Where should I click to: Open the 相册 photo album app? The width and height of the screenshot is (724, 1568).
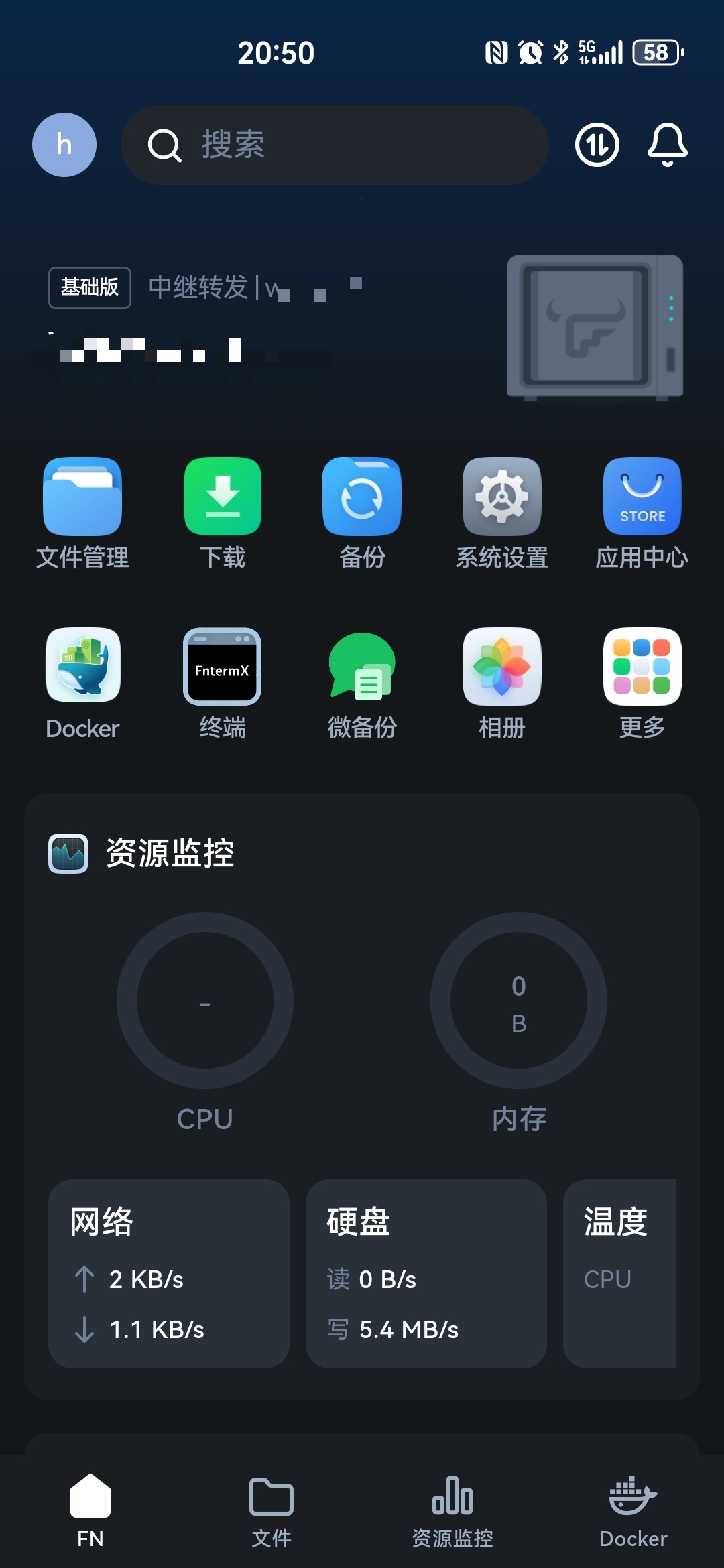[x=501, y=683]
